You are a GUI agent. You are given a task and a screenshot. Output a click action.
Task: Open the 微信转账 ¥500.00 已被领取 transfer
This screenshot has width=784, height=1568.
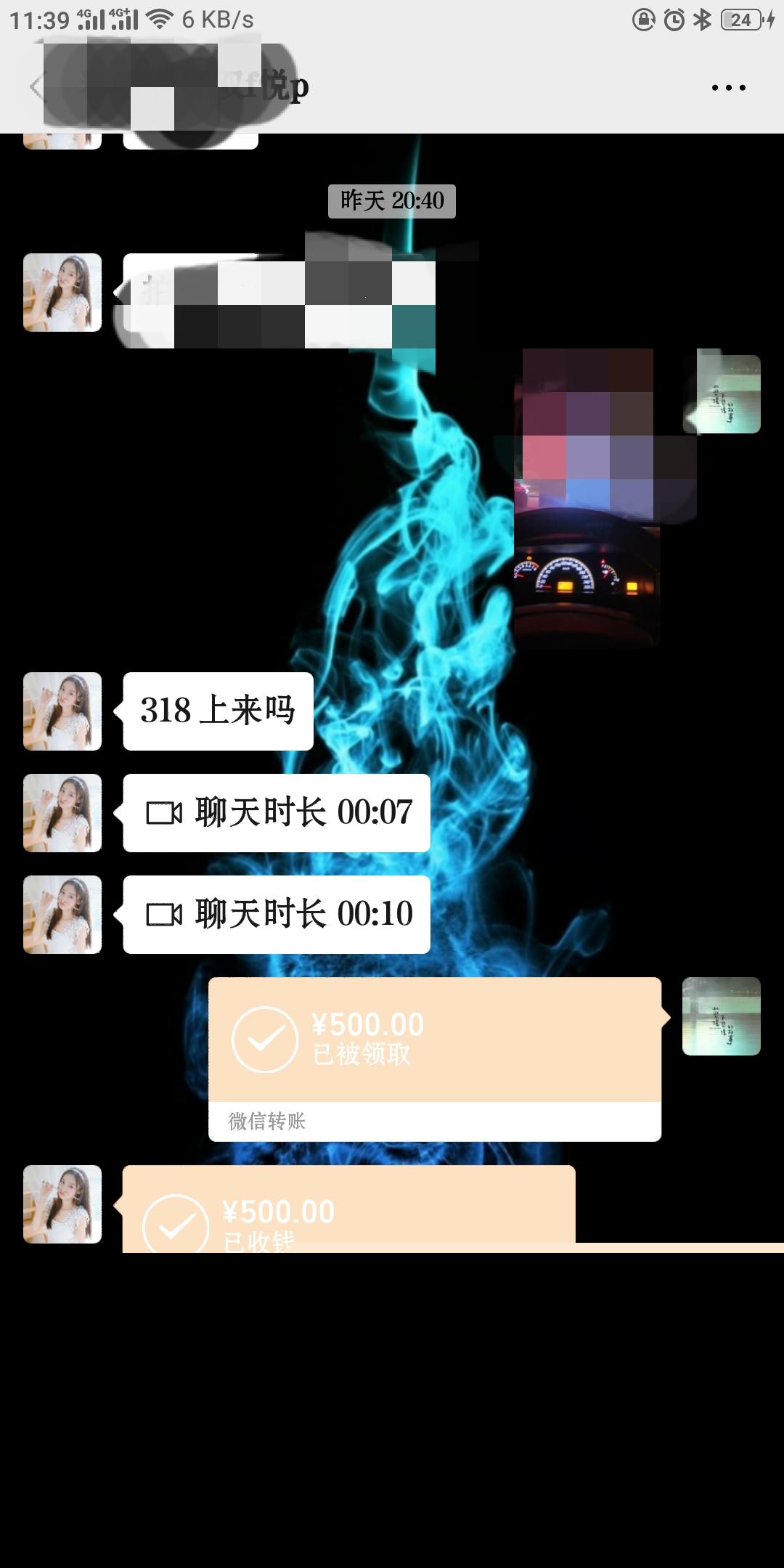tap(436, 1045)
